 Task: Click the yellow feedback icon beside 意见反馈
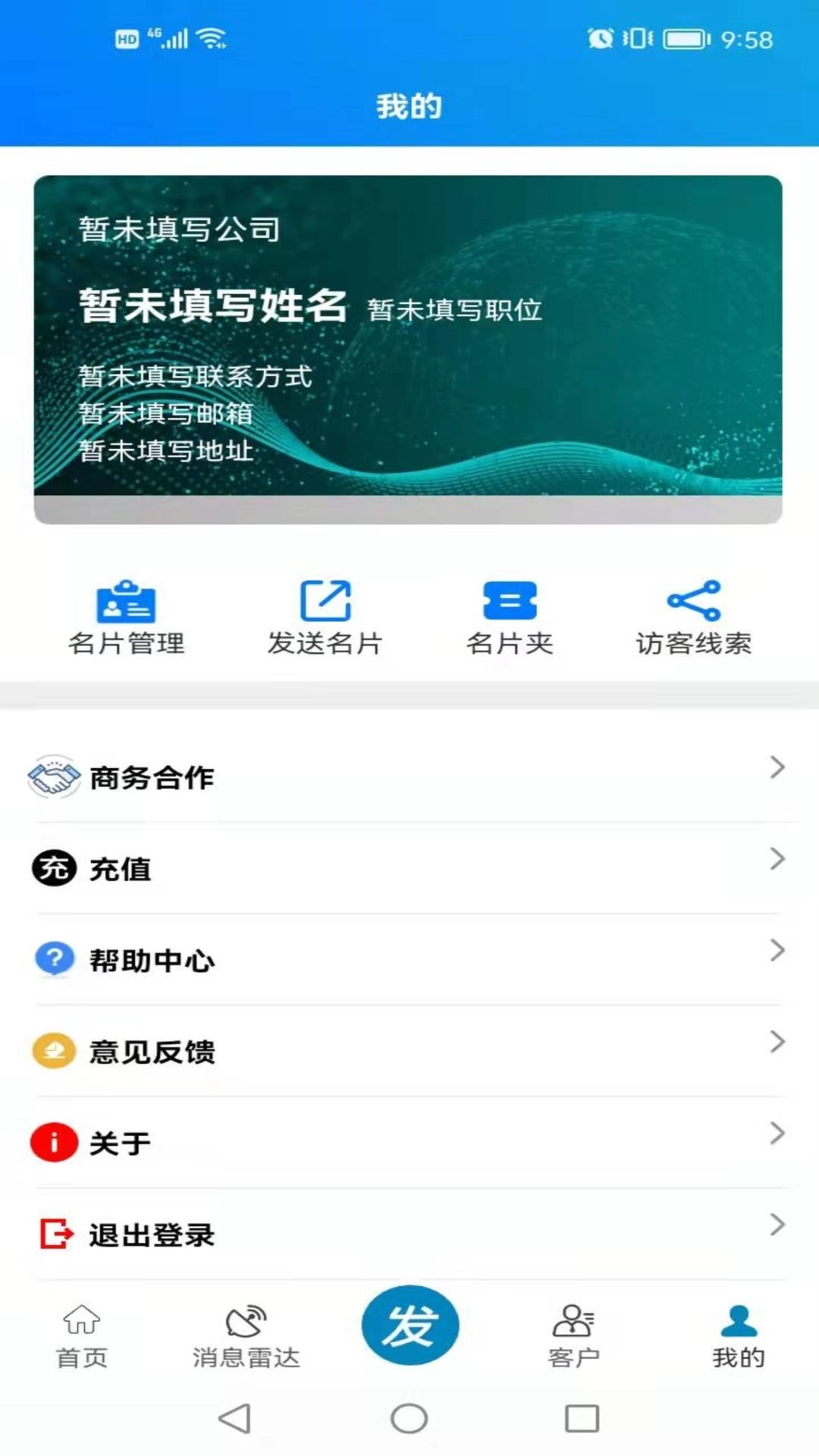(x=52, y=1050)
